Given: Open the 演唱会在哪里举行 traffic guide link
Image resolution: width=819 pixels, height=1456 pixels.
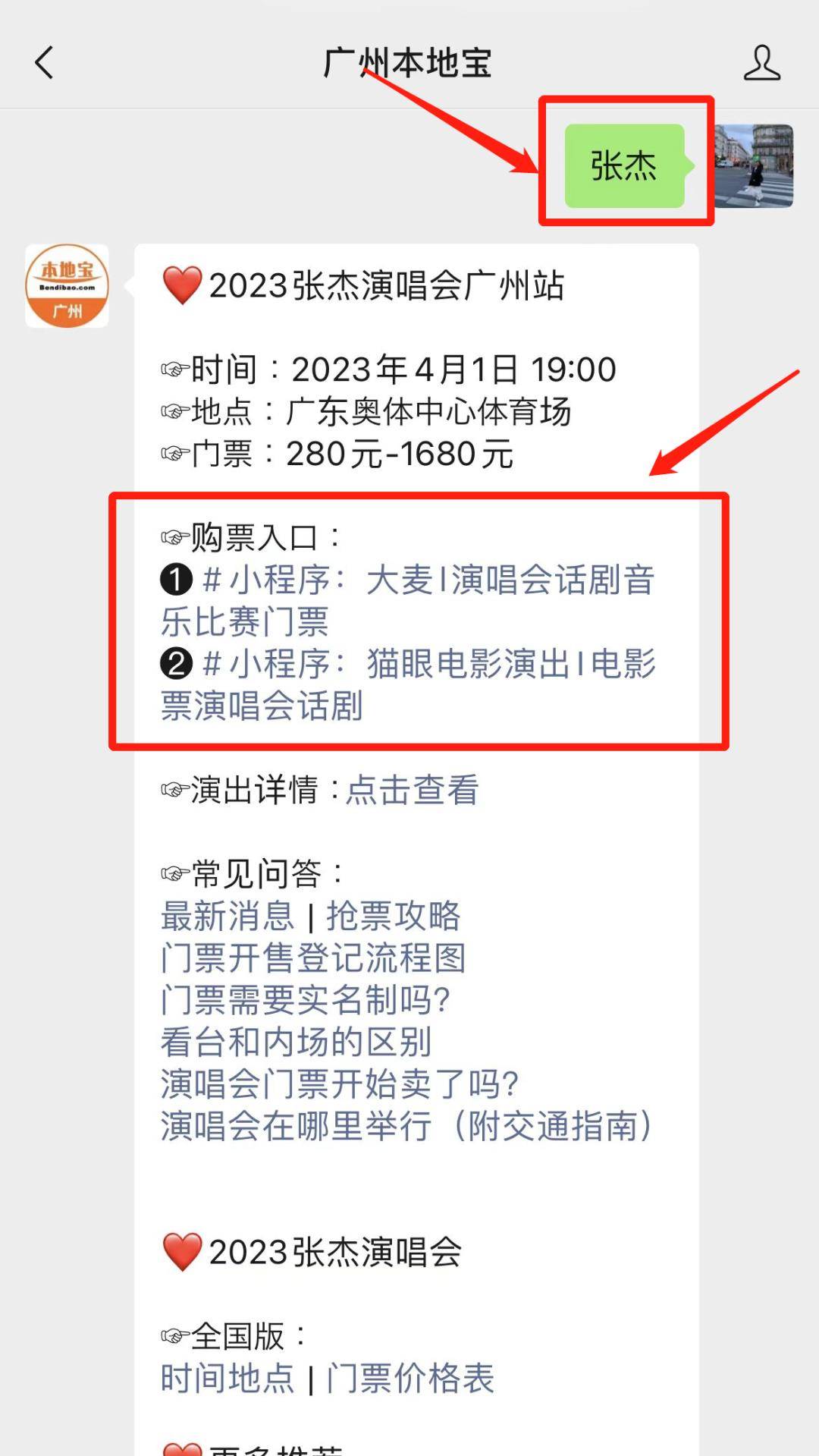Looking at the screenshot, I should (x=406, y=1127).
